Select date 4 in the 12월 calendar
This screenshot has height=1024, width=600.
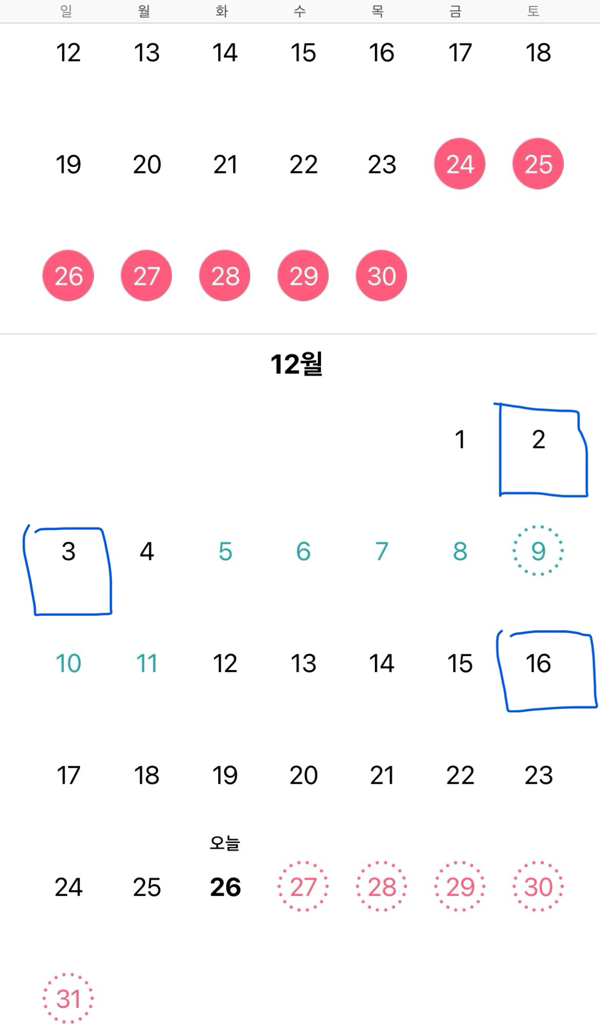147,551
